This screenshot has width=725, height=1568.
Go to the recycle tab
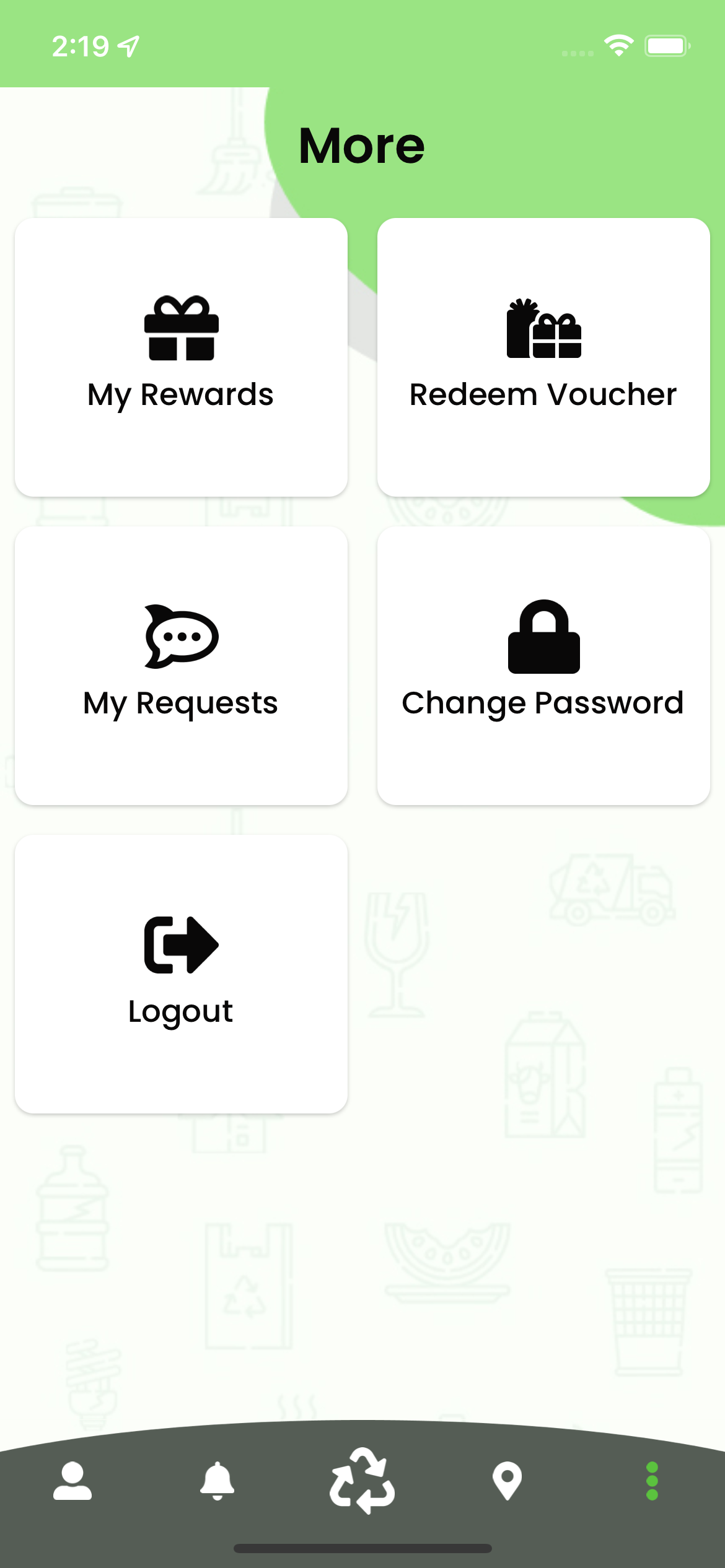coord(362,1481)
